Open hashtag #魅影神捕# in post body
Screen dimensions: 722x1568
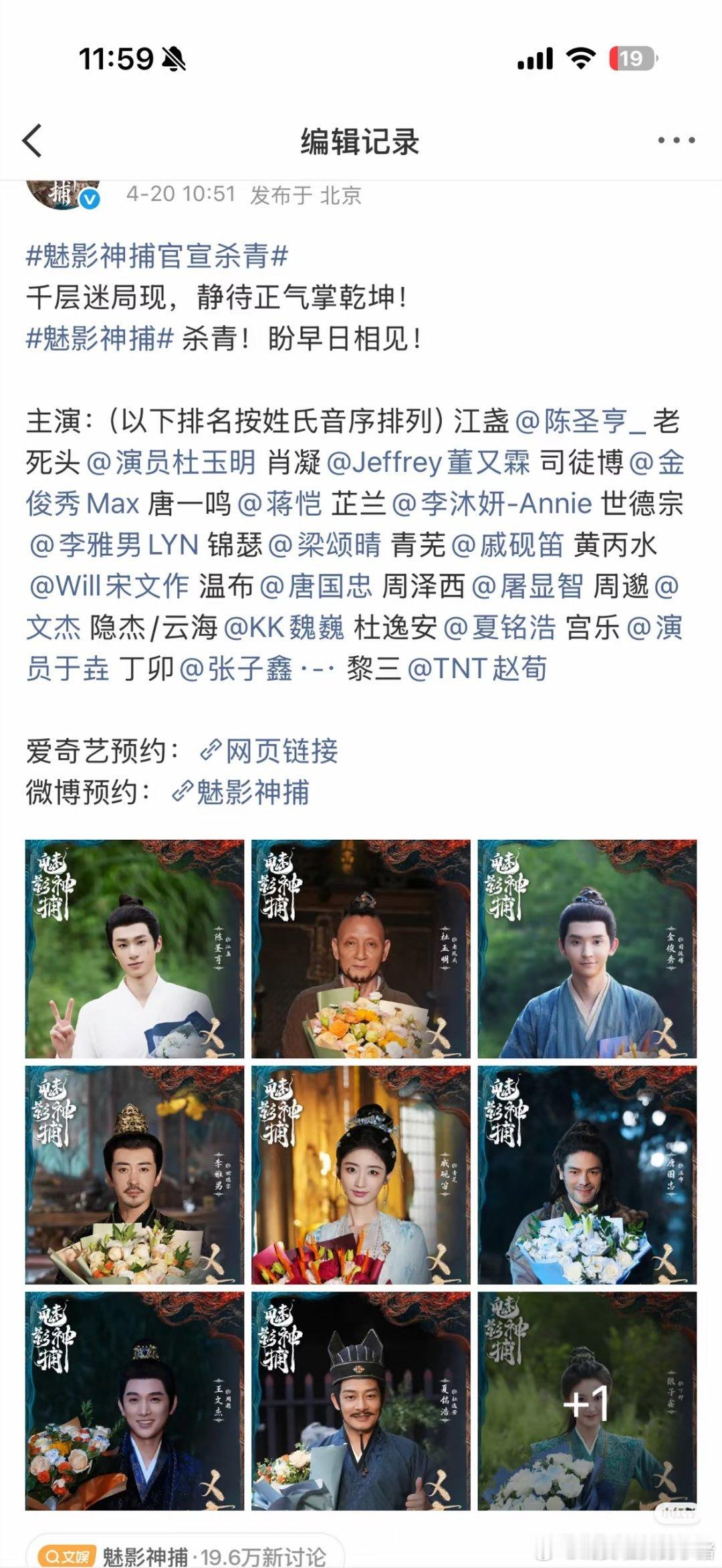[100, 337]
